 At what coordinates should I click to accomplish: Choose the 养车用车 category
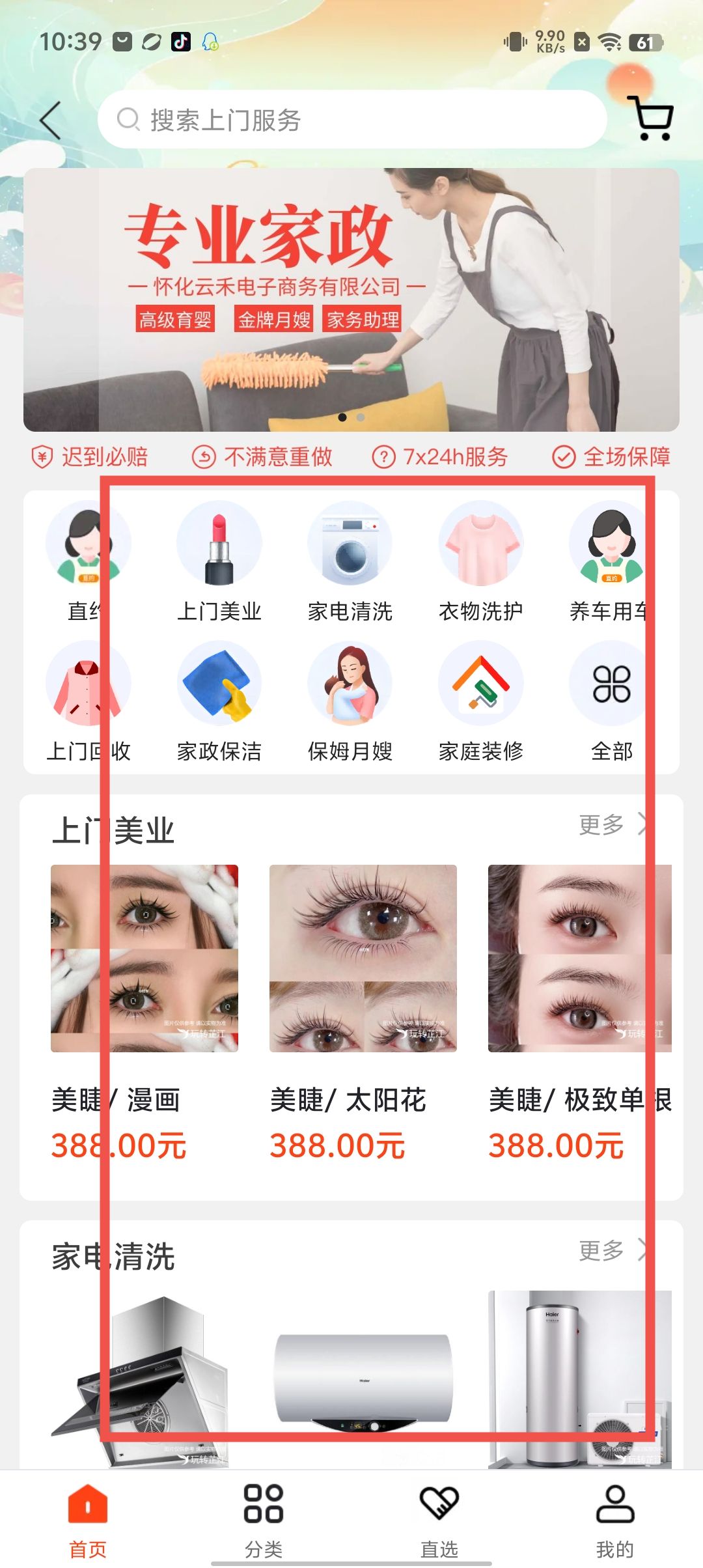[610, 561]
